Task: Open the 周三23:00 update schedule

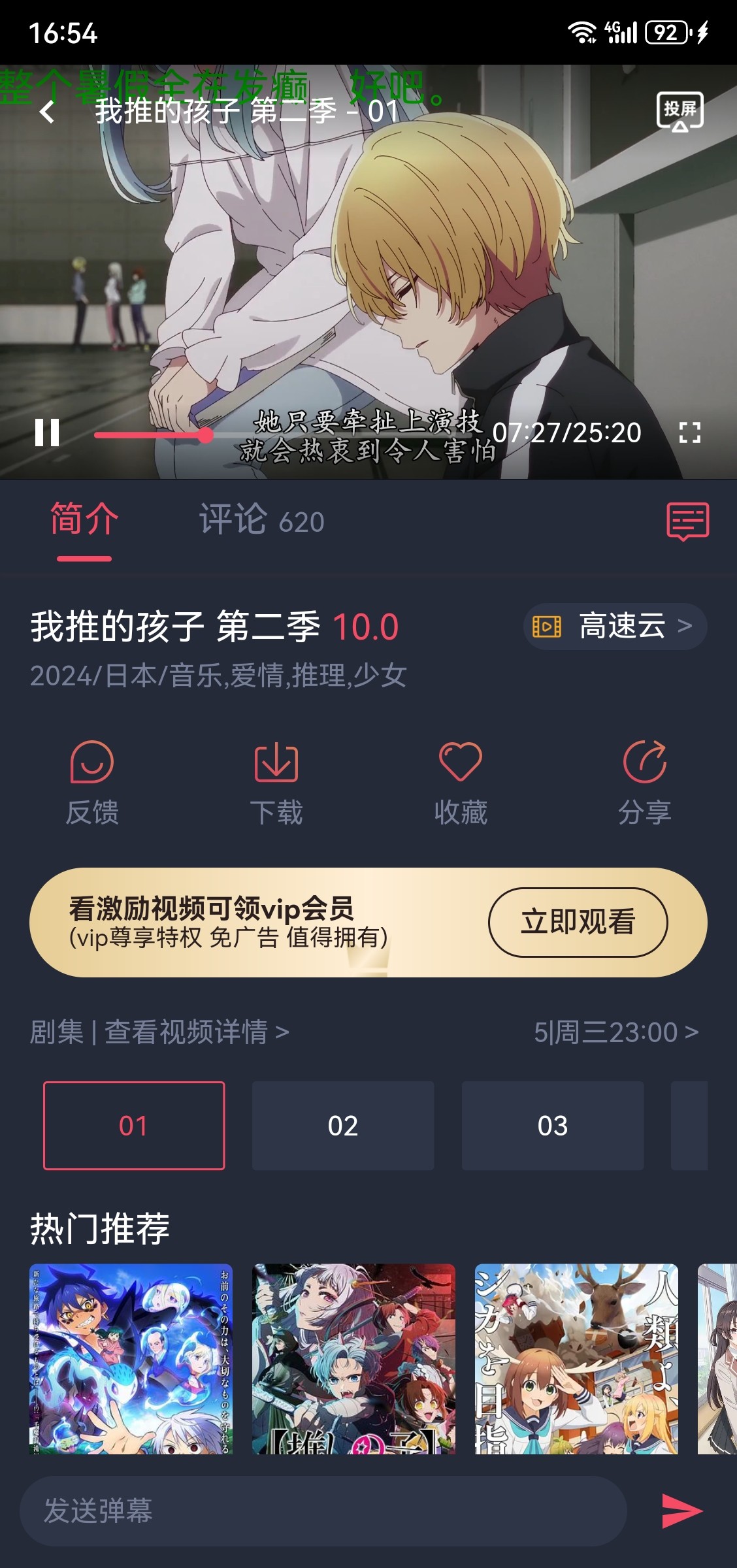Action: 616,1032
